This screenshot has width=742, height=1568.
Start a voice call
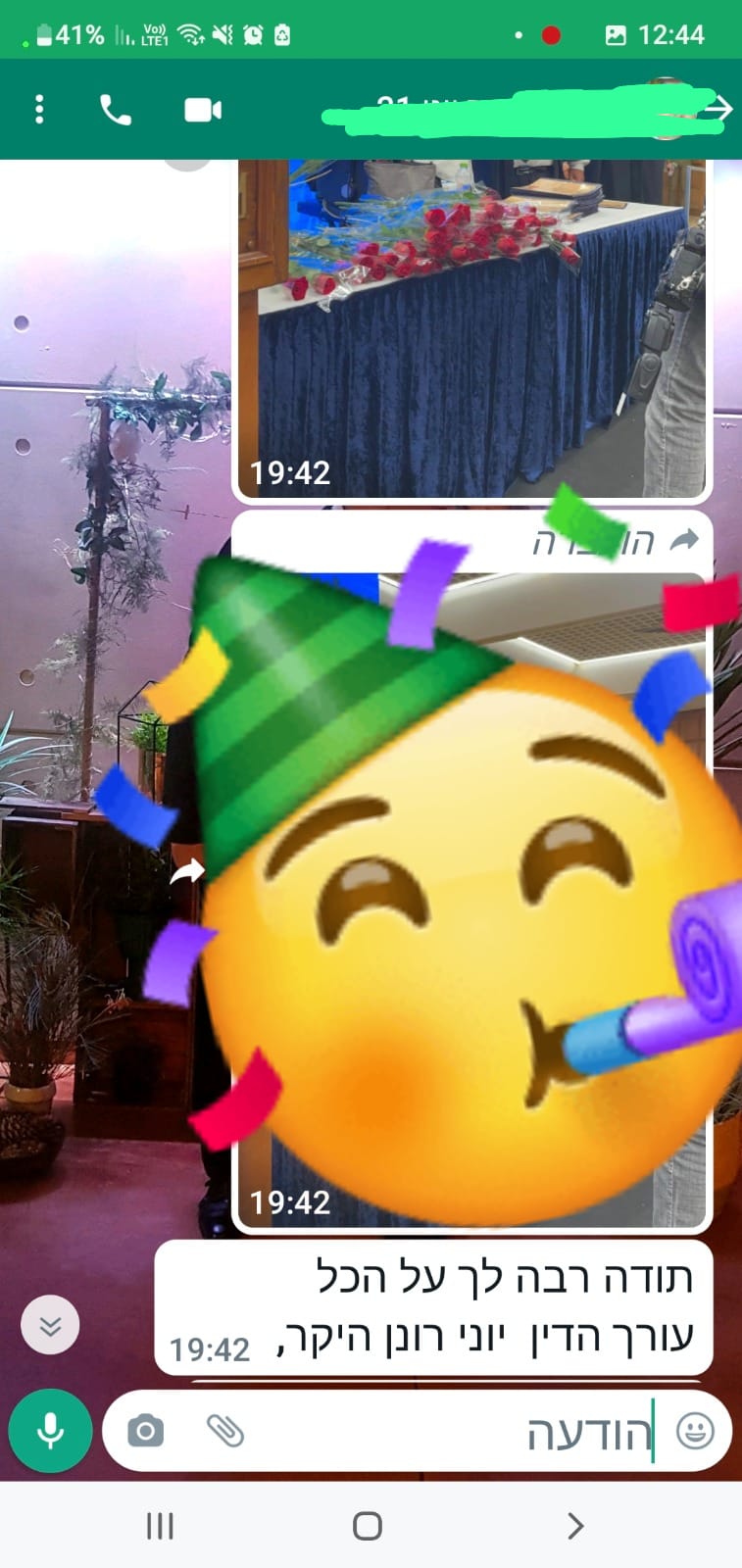[116, 110]
